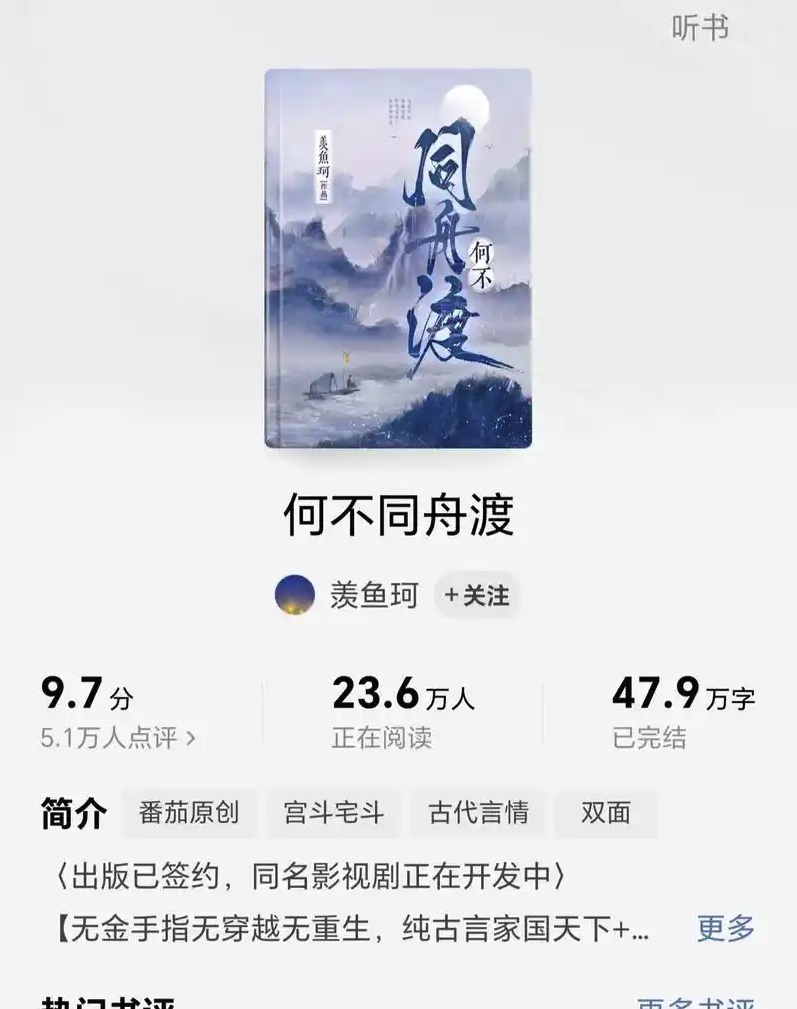The image size is (797, 1009).
Task: Tap the author name 羡鱼珂
Action: [369, 595]
